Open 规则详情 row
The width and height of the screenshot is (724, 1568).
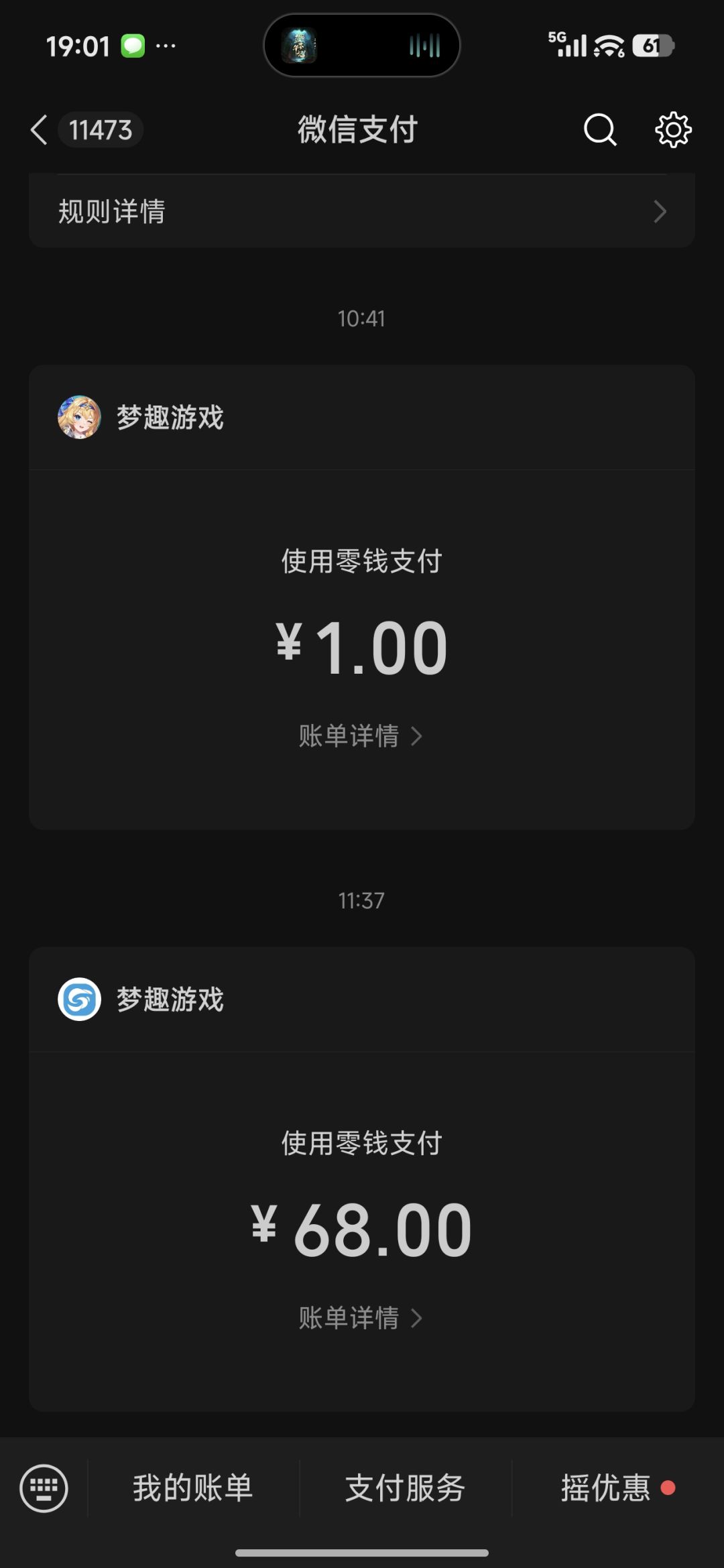362,212
